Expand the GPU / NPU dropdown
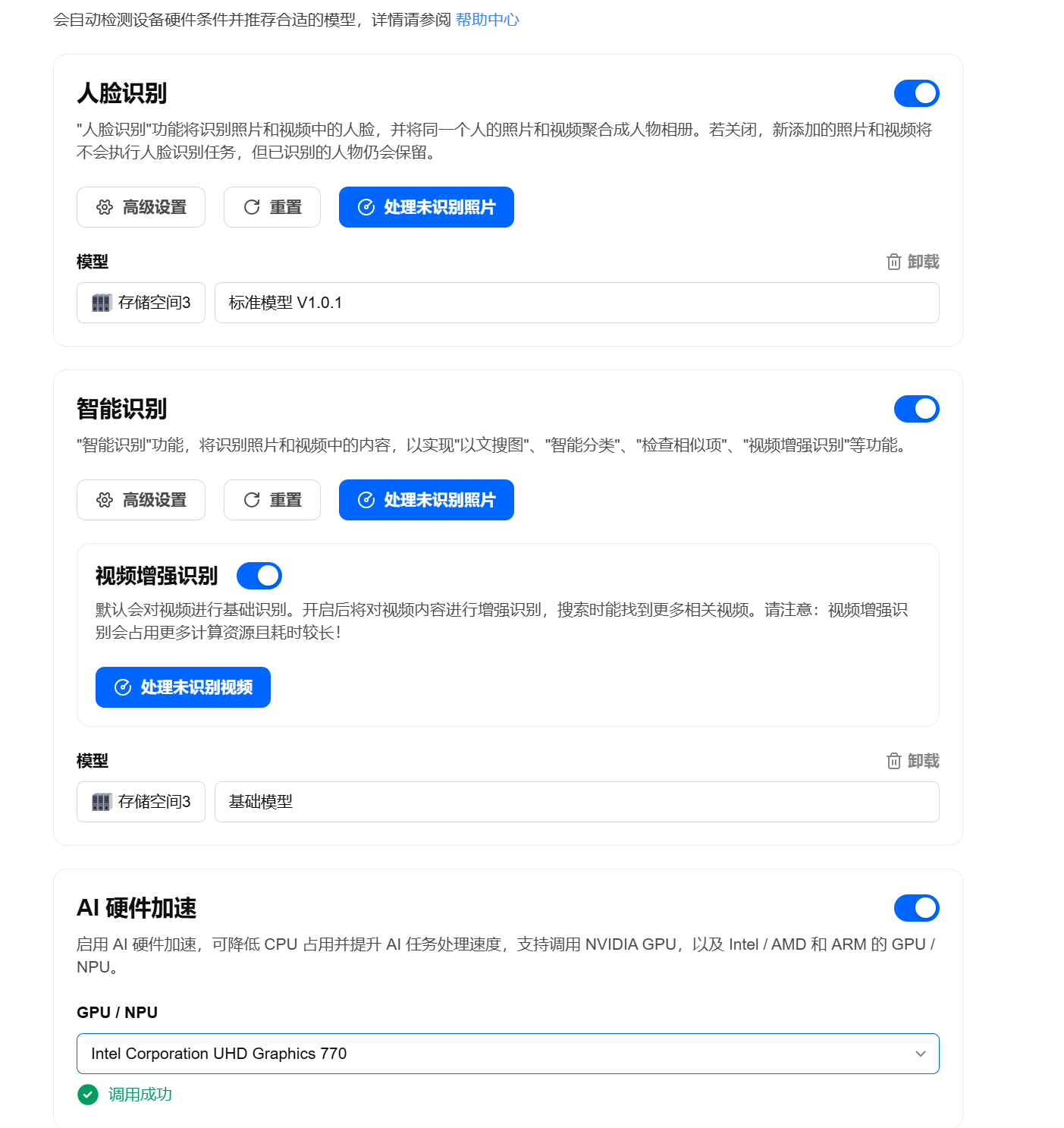 coord(507,1054)
